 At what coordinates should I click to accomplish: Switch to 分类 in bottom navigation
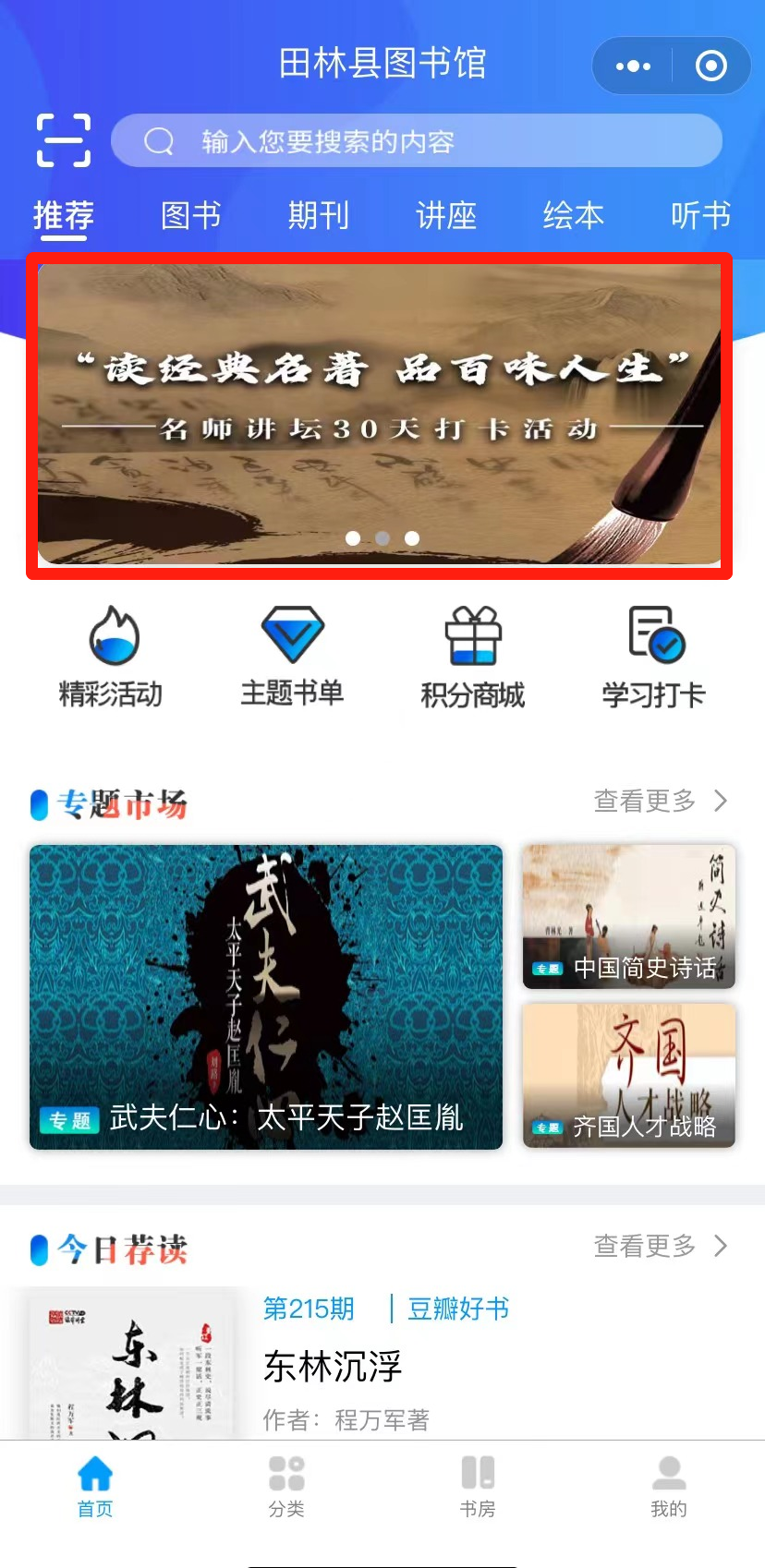pos(286,1485)
